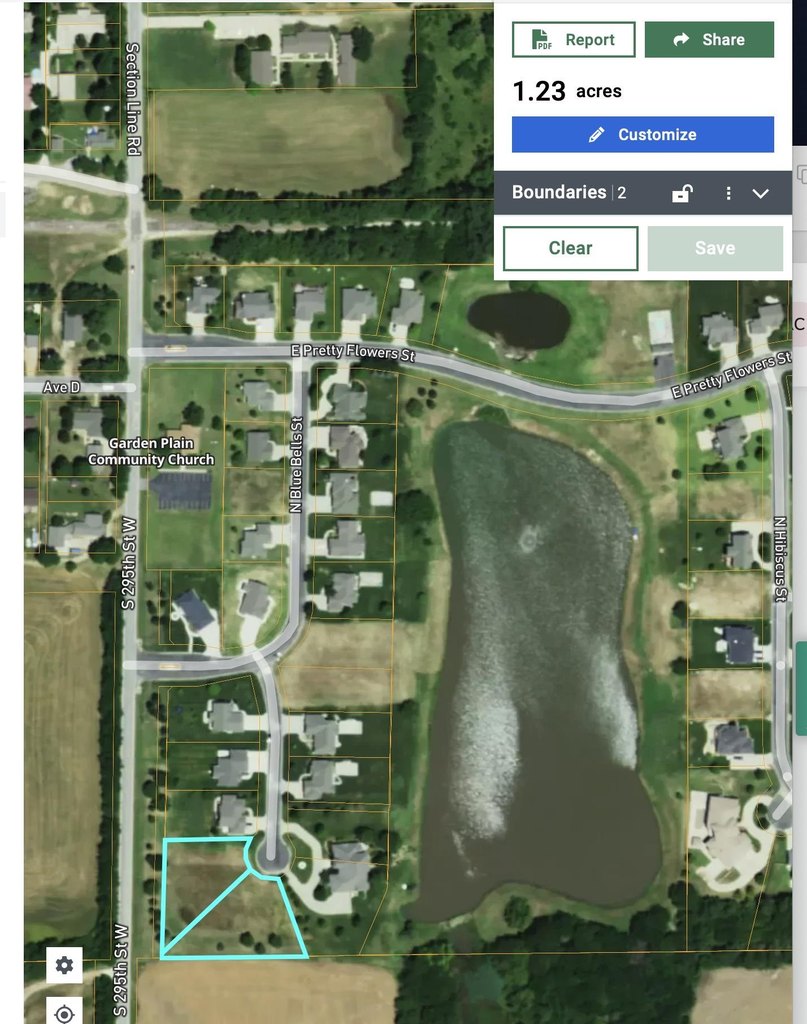The width and height of the screenshot is (807, 1024).
Task: Collapse the Boundaries panel chevron
Action: 761,193
